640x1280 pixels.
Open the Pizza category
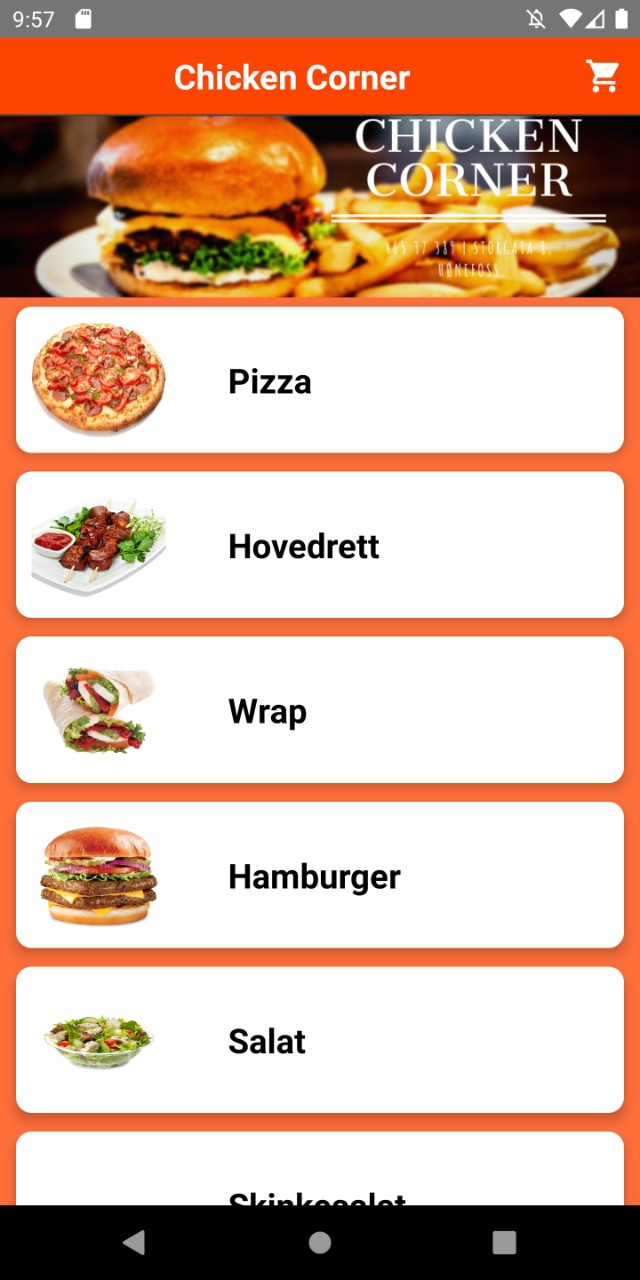[x=320, y=380]
